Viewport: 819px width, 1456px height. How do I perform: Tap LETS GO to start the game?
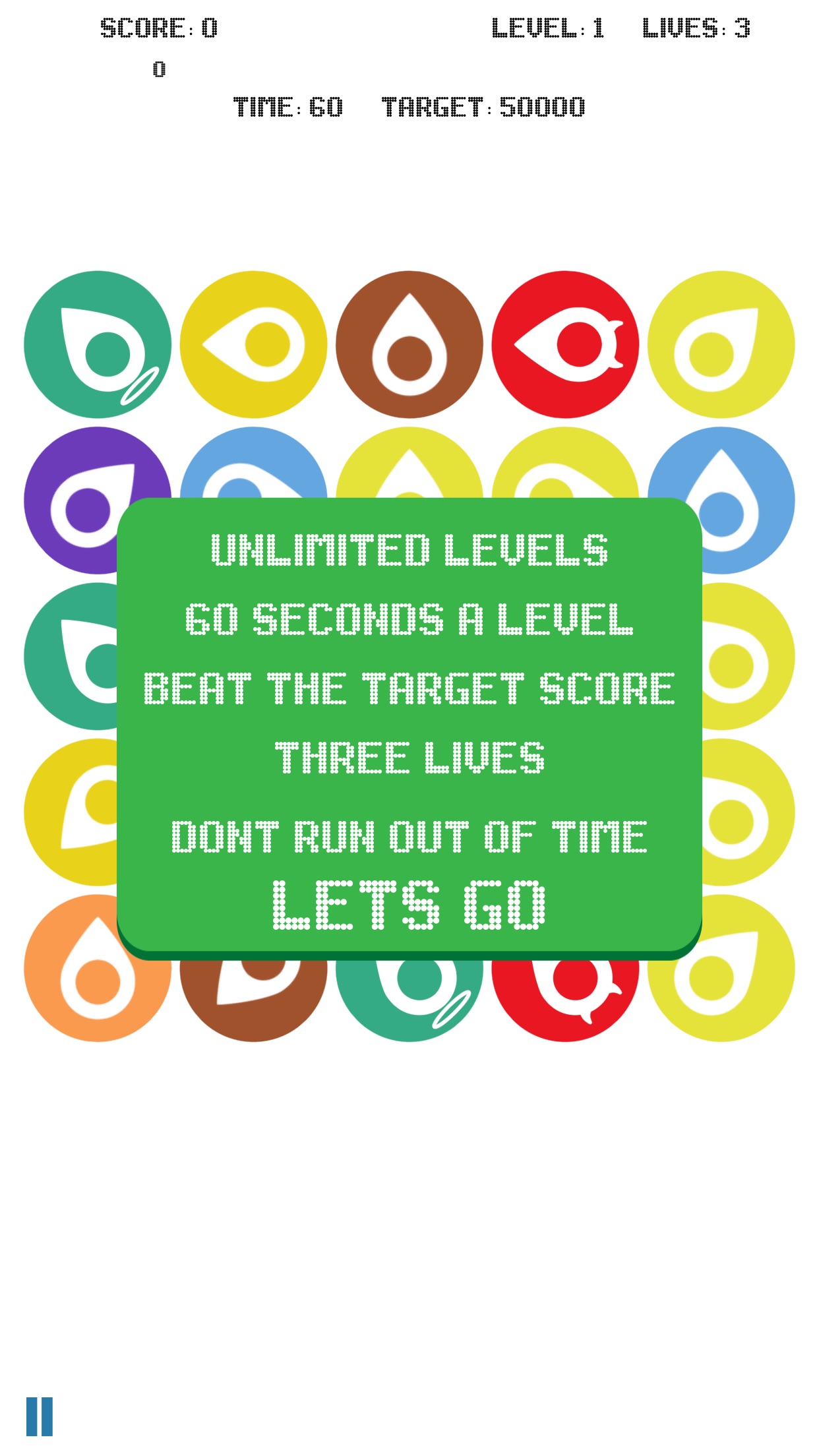coord(409,905)
